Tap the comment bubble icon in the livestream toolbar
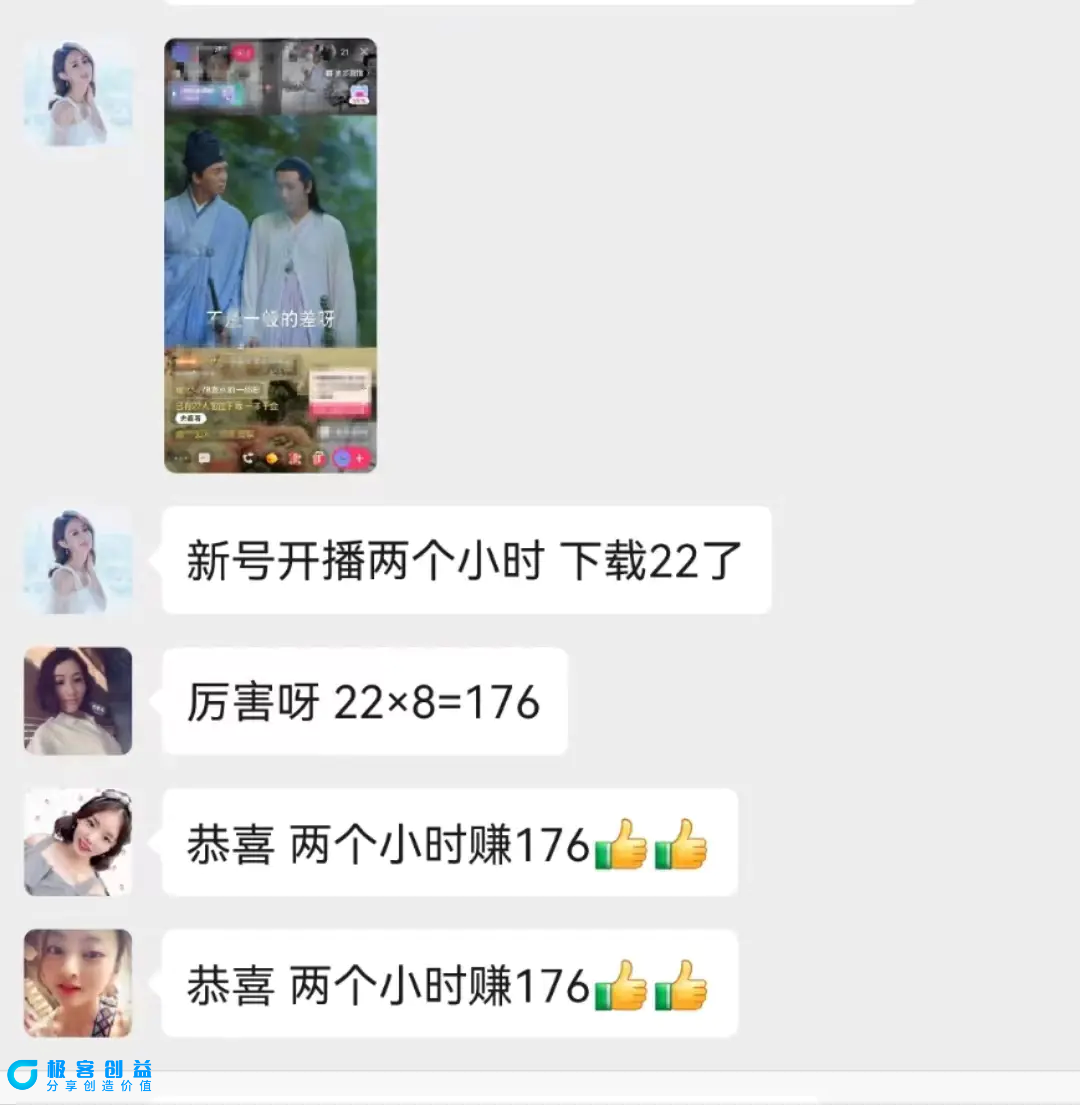This screenshot has width=1080, height=1105. (203, 459)
